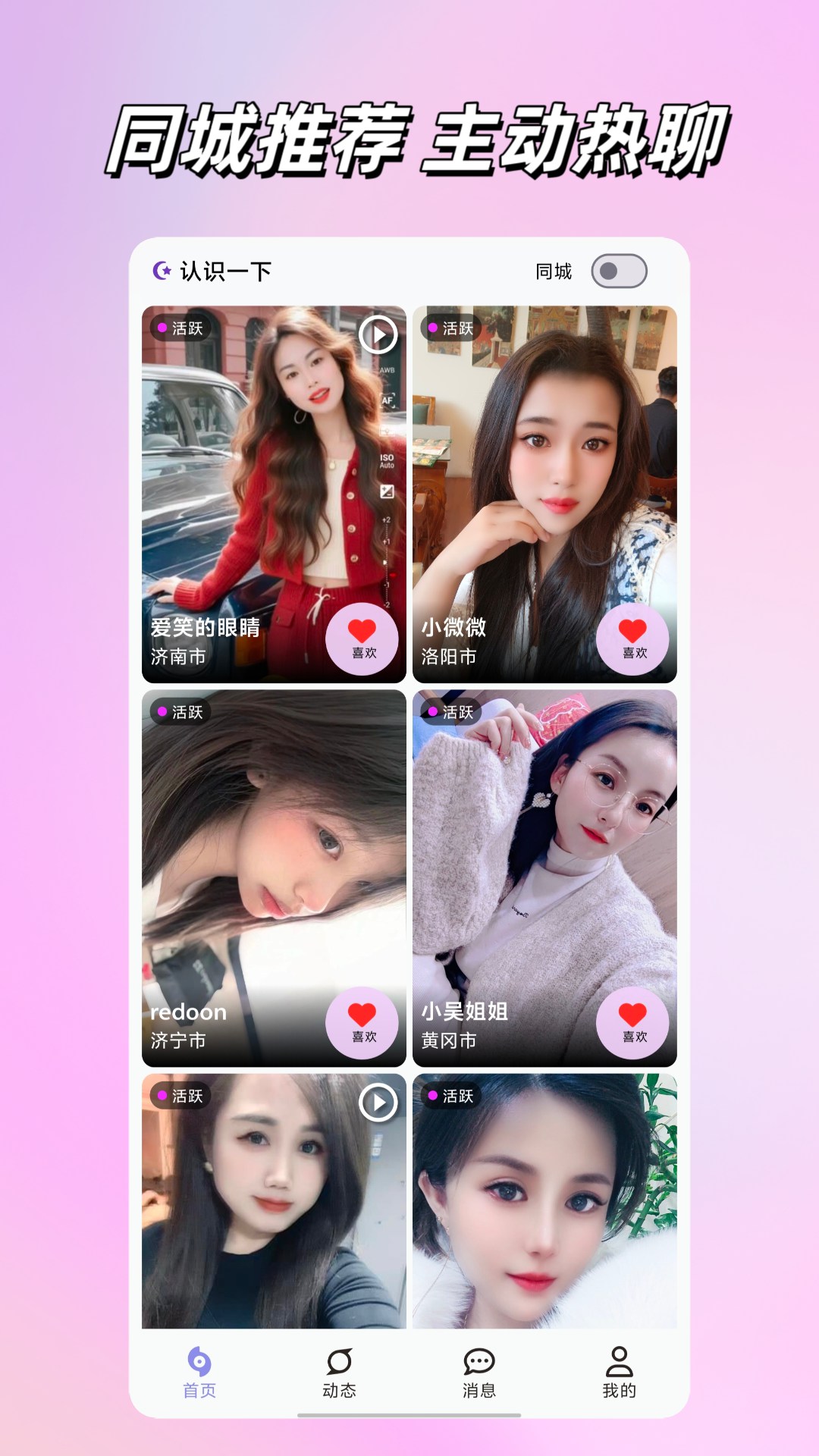819x1456 pixels.
Task: Enable the 同城 same-city switch
Action: click(x=620, y=270)
